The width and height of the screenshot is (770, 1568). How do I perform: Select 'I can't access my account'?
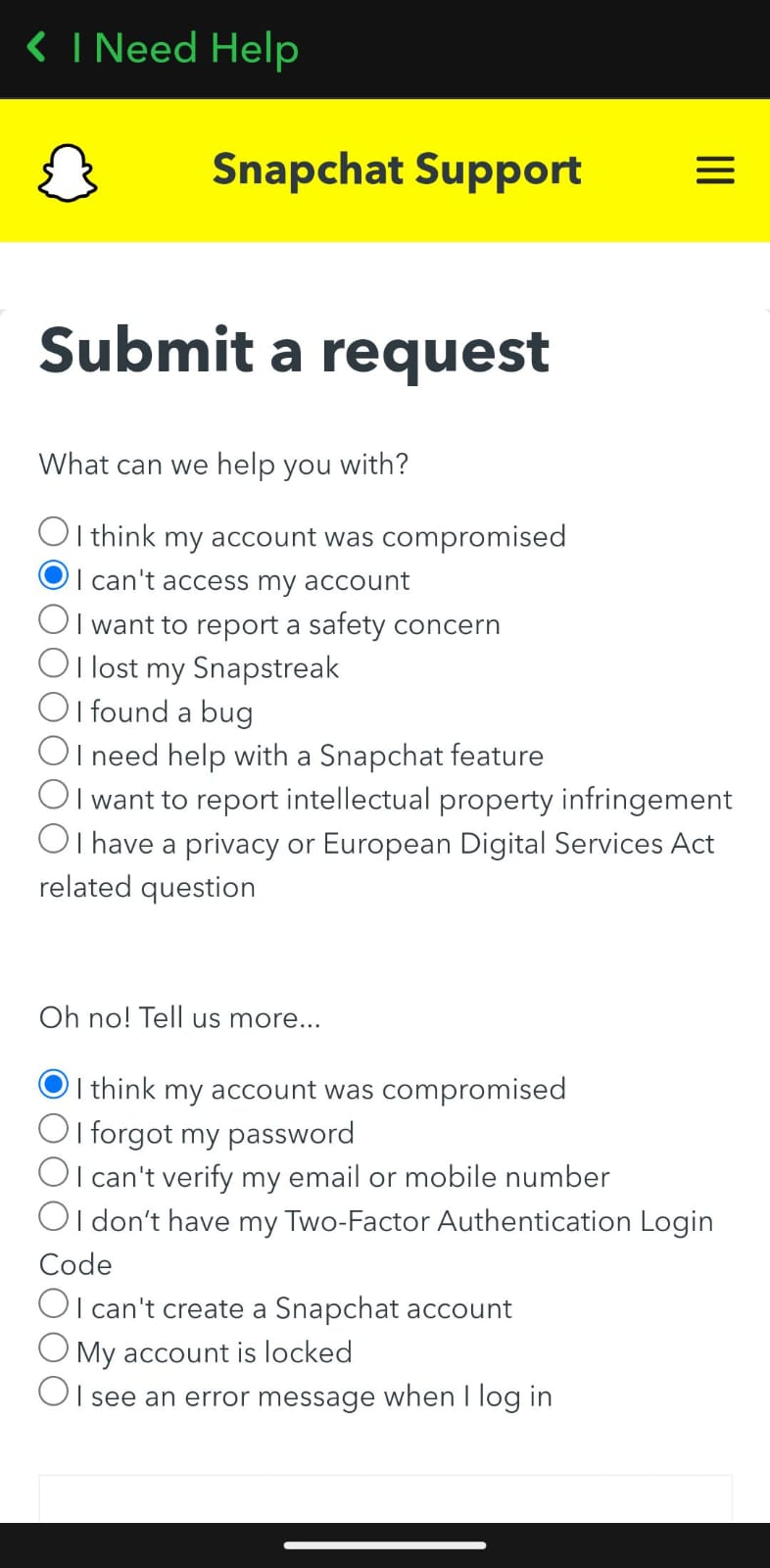click(x=53, y=575)
